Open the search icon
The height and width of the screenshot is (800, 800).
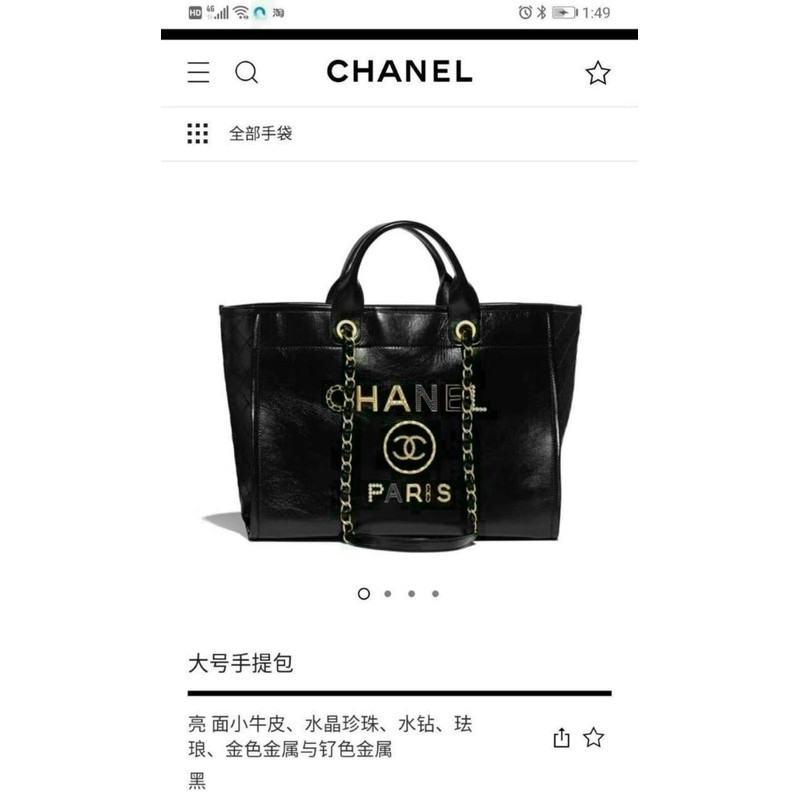(x=246, y=72)
